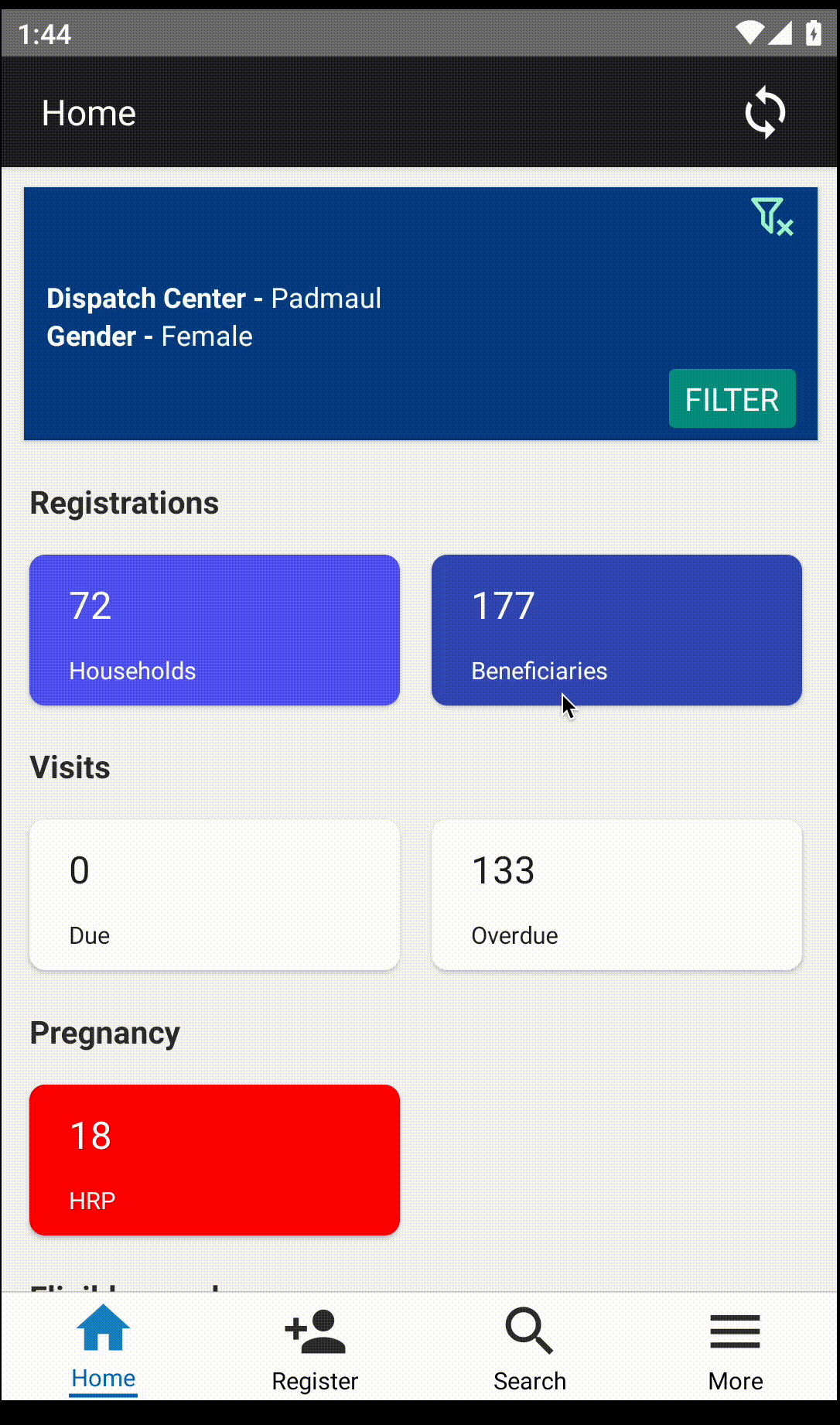The width and height of the screenshot is (840, 1425).
Task: Open the FILTER button
Action: coord(732,399)
